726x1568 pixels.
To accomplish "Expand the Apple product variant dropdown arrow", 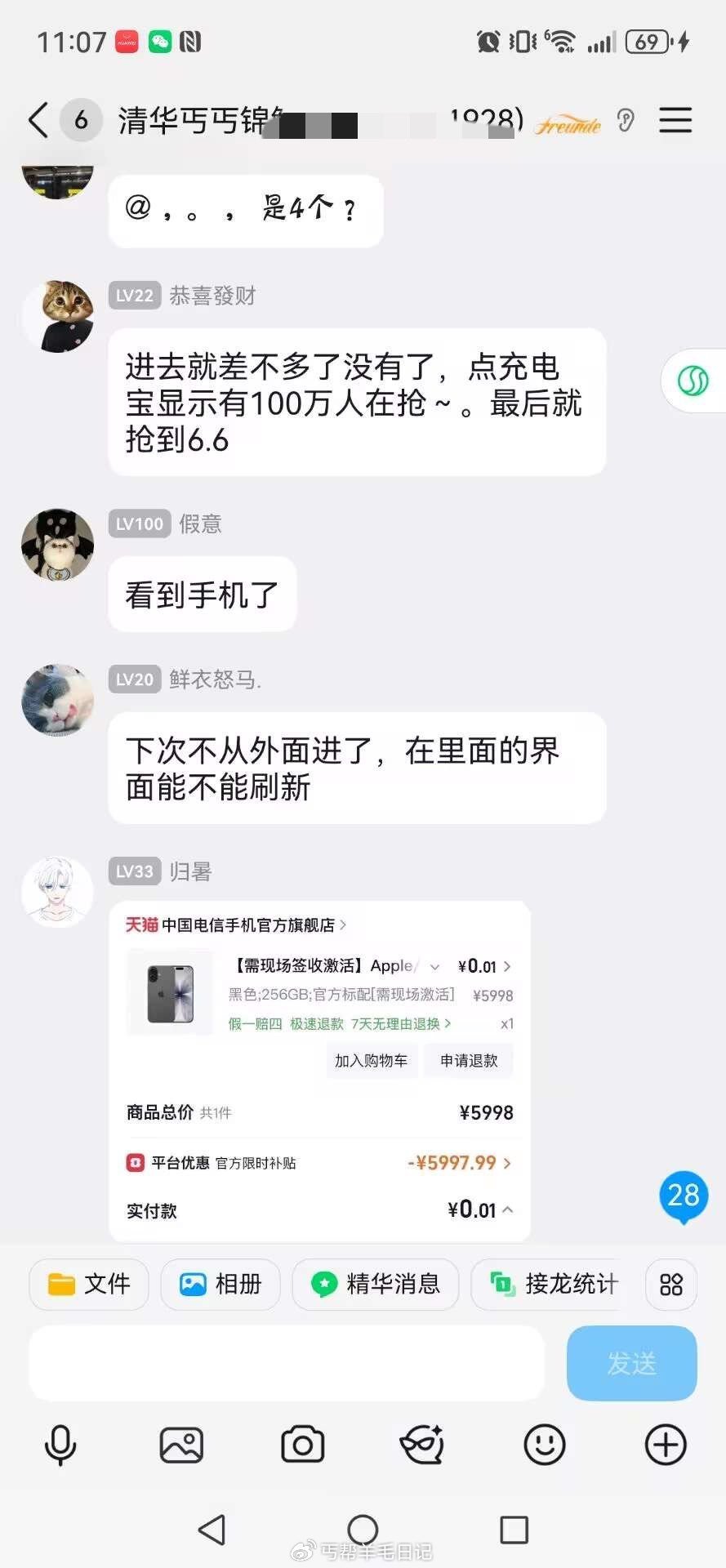I will click(x=436, y=966).
